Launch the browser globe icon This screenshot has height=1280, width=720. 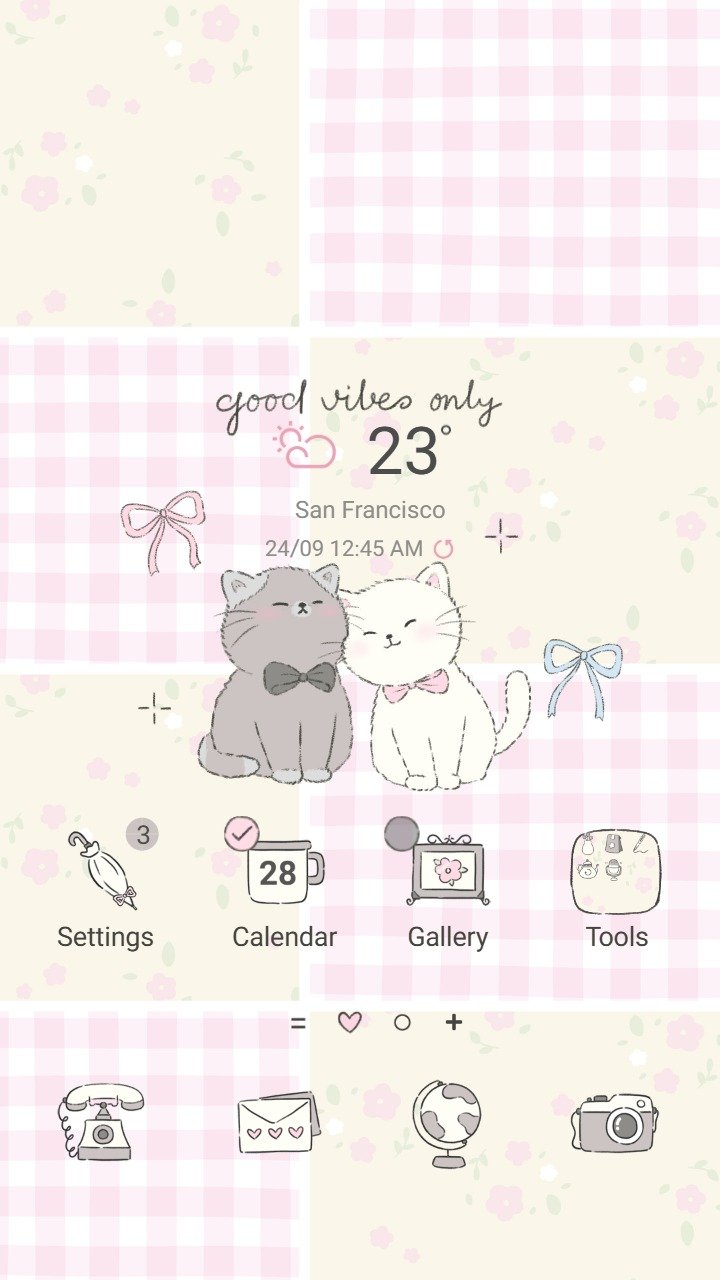click(447, 1122)
